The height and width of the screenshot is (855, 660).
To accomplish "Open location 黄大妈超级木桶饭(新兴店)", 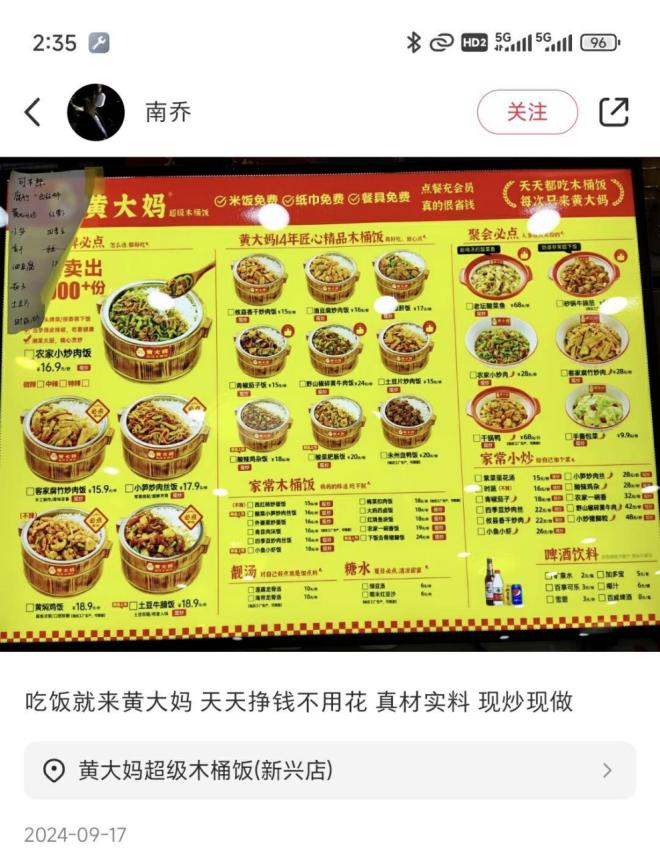I will (x=330, y=770).
